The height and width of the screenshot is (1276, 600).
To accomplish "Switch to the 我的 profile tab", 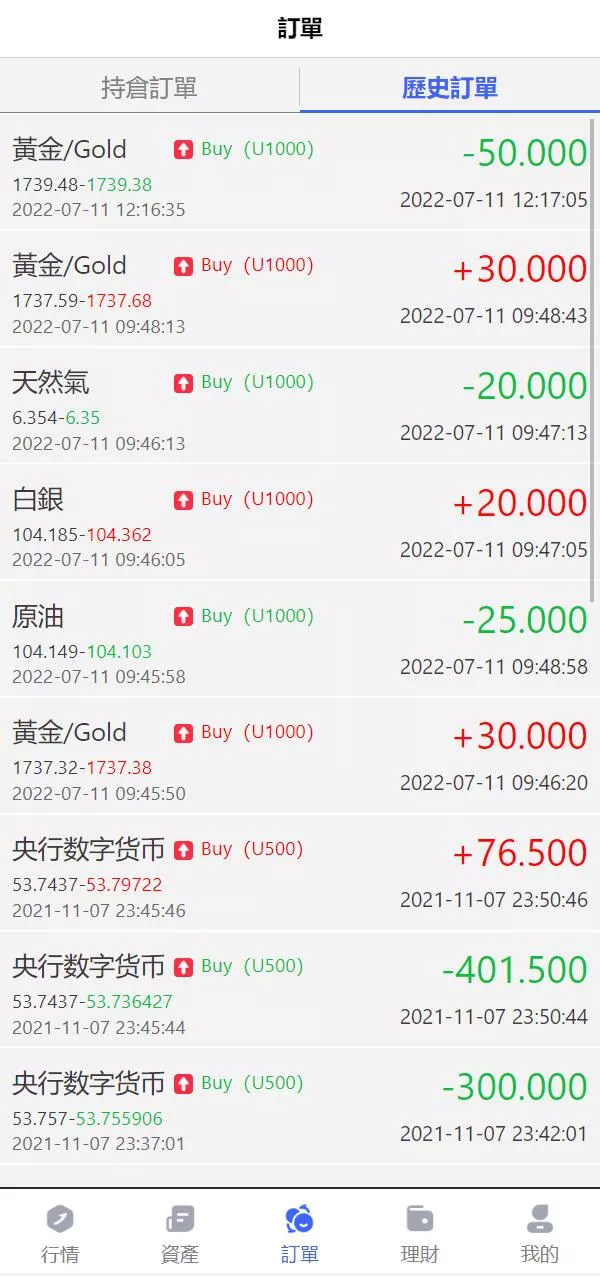I will click(x=540, y=1233).
